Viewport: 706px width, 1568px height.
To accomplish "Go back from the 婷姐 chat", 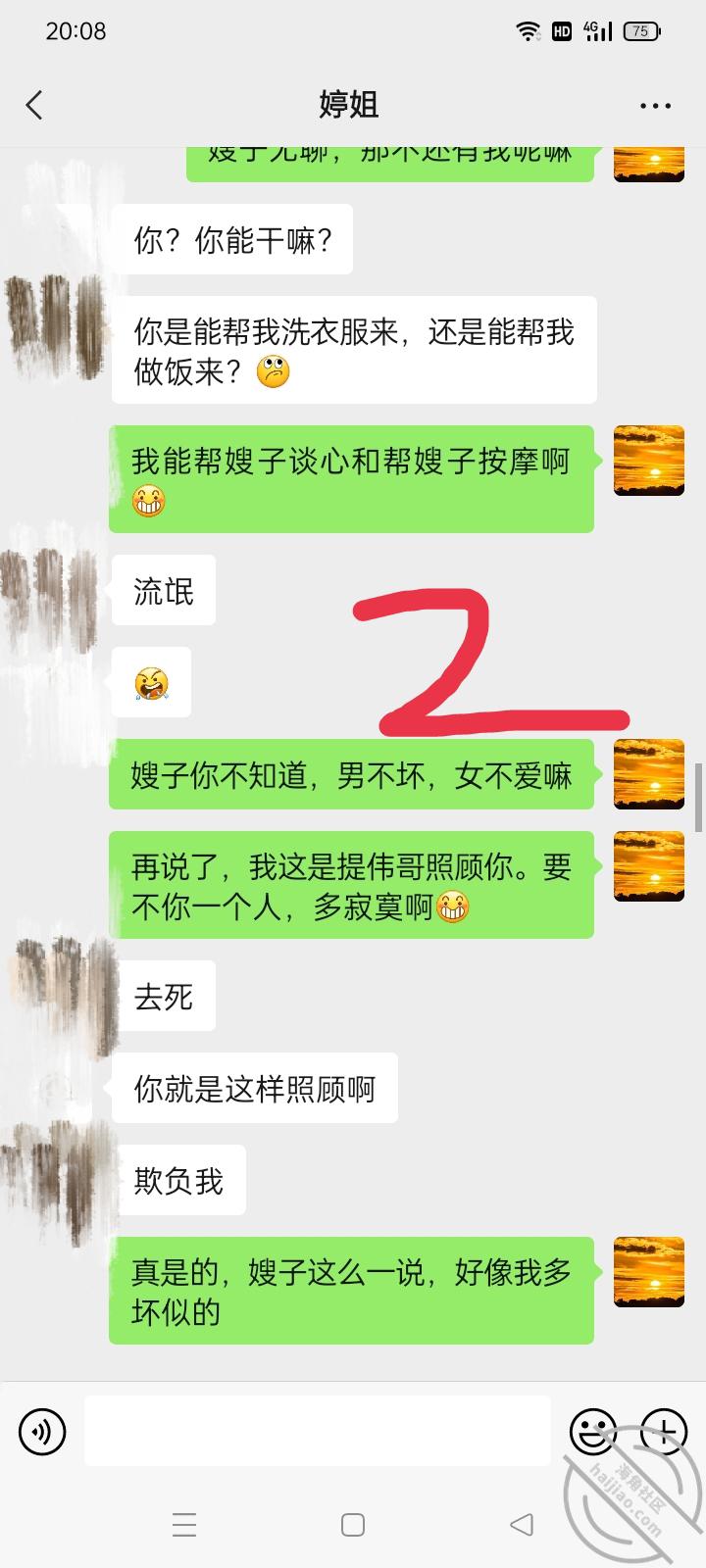I will (x=35, y=105).
